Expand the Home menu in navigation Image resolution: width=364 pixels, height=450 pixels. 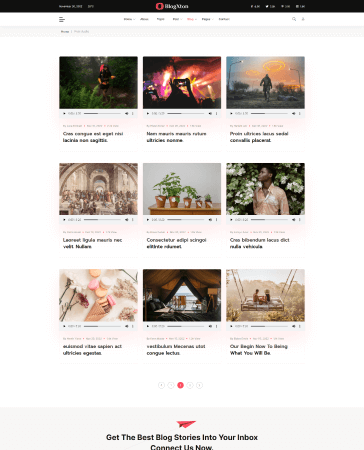tap(129, 19)
